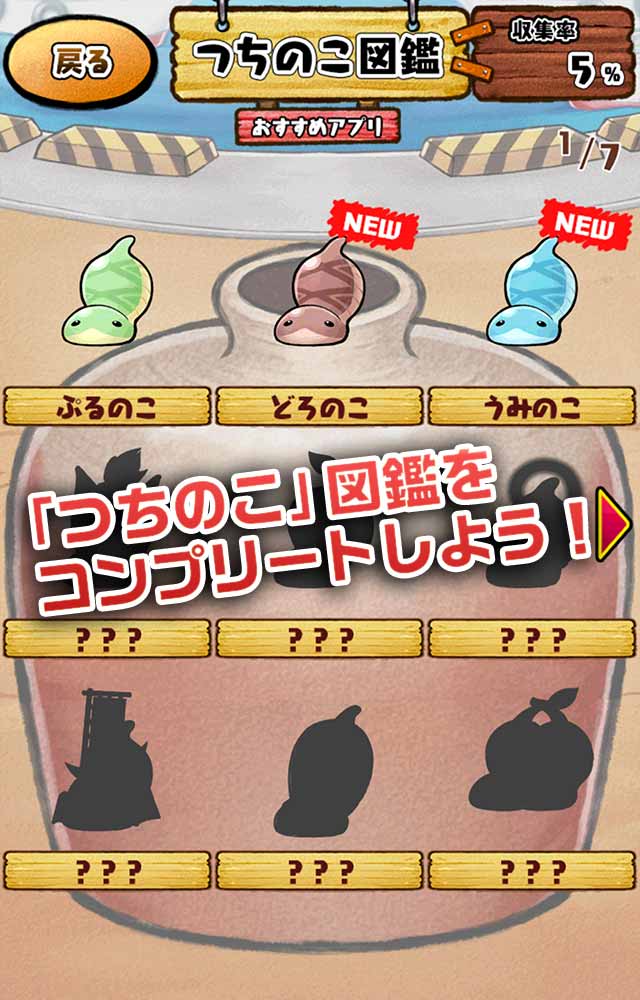View the ぷるのこ entry
The image size is (640, 1000).
click(106, 300)
